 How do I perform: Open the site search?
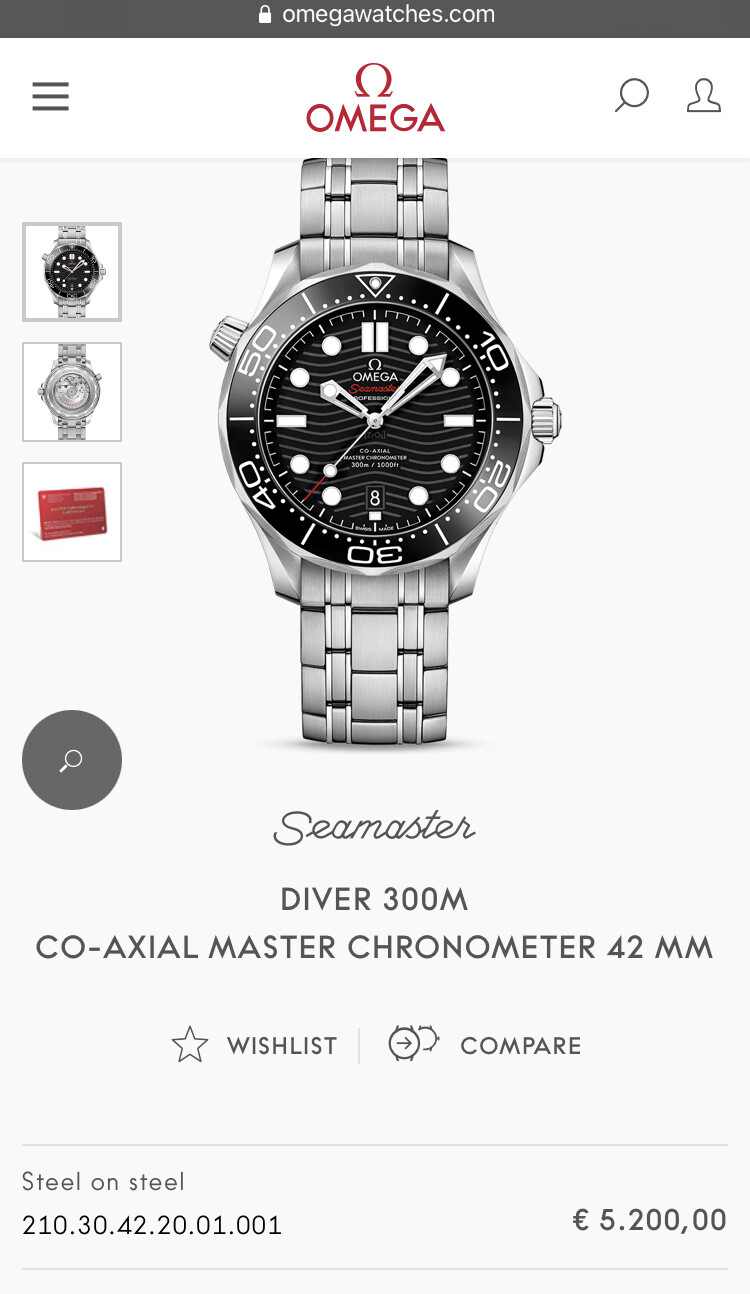tap(631, 97)
